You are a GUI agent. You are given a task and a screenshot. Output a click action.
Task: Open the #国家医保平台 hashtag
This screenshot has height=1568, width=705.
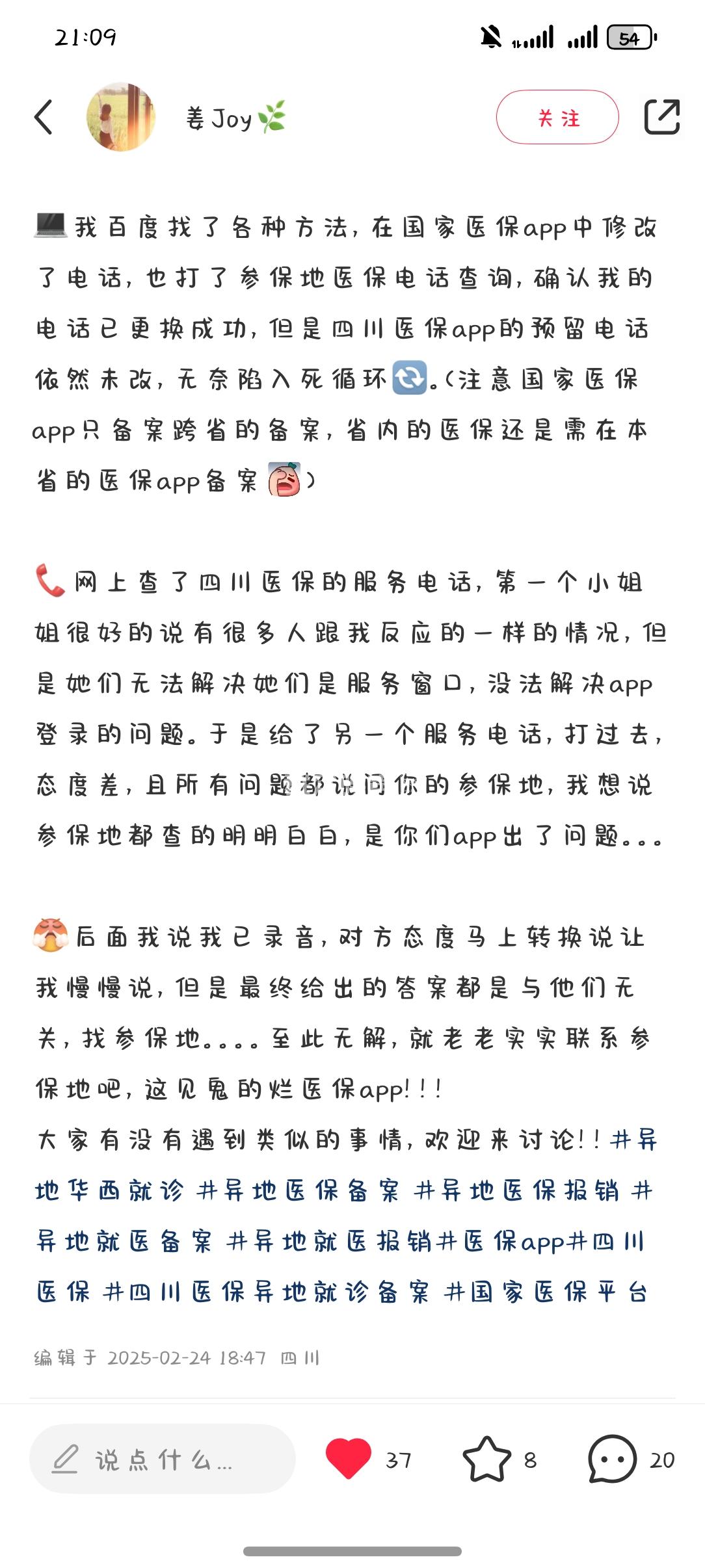point(546,1292)
